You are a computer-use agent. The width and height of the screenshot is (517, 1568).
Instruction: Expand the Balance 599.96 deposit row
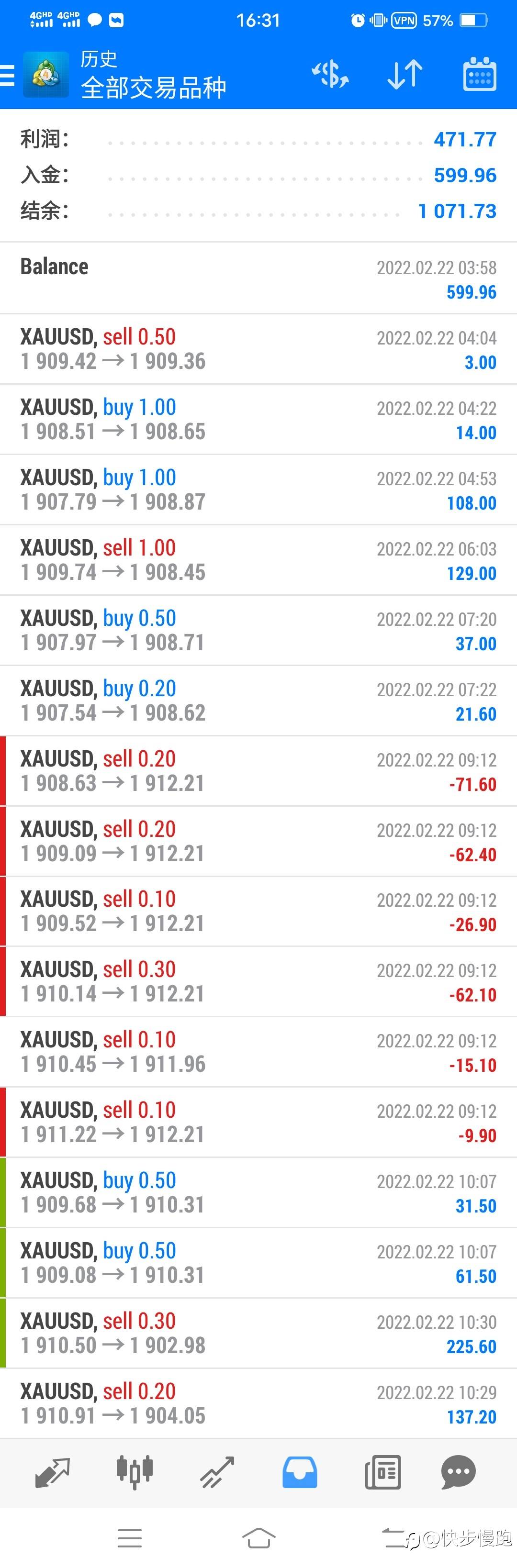(258, 279)
